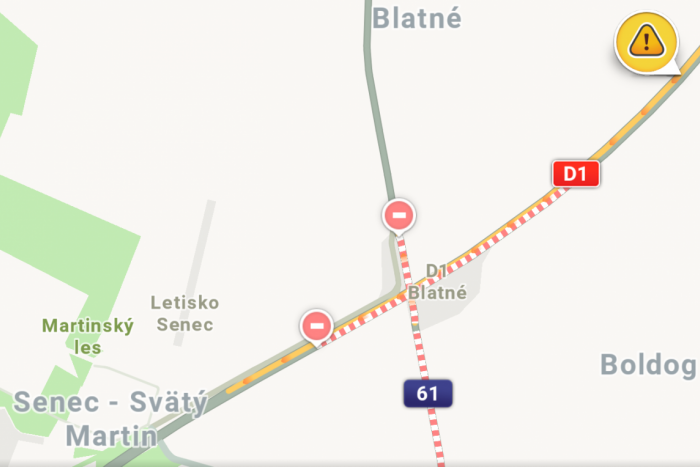Tap the closure pin on the Blatné road
This screenshot has height=467, width=700.
[398, 215]
